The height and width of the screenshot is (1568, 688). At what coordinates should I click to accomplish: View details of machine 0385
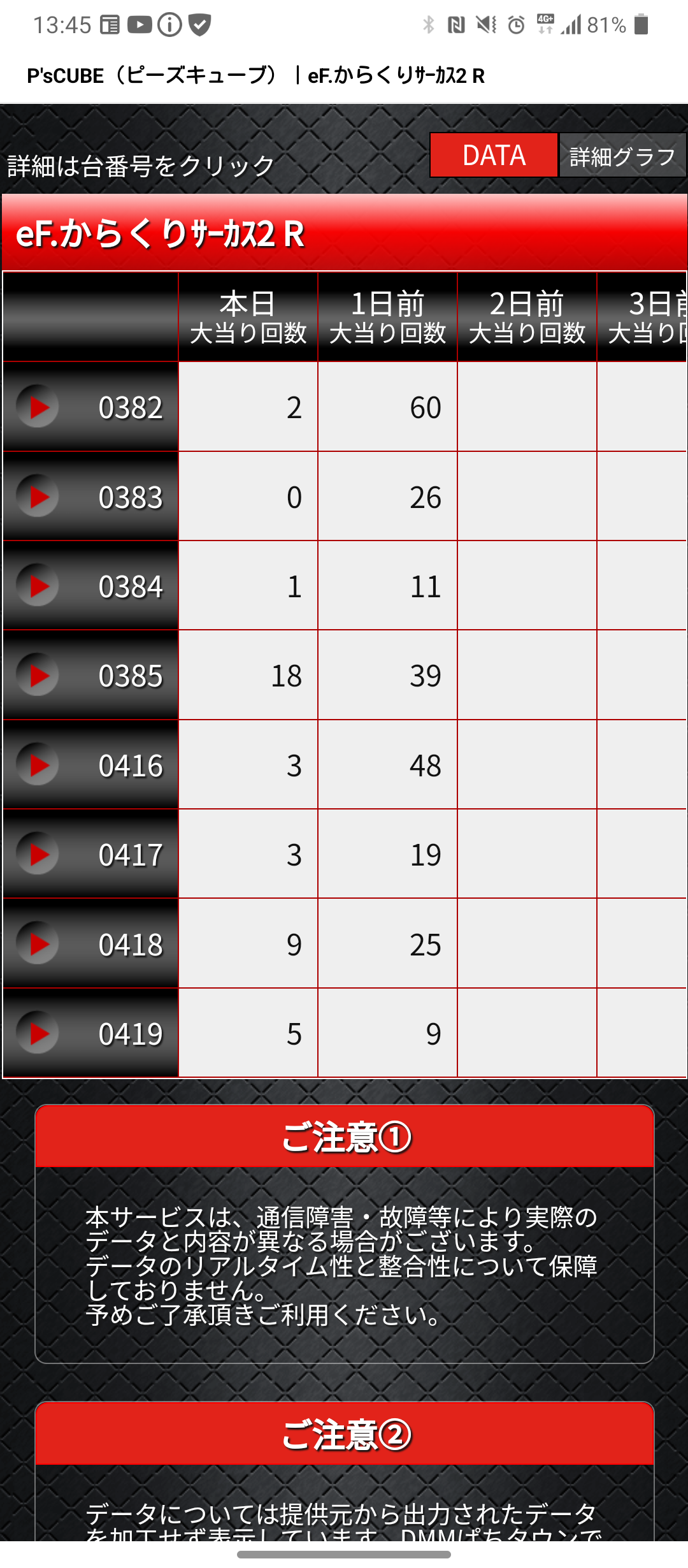(x=90, y=675)
